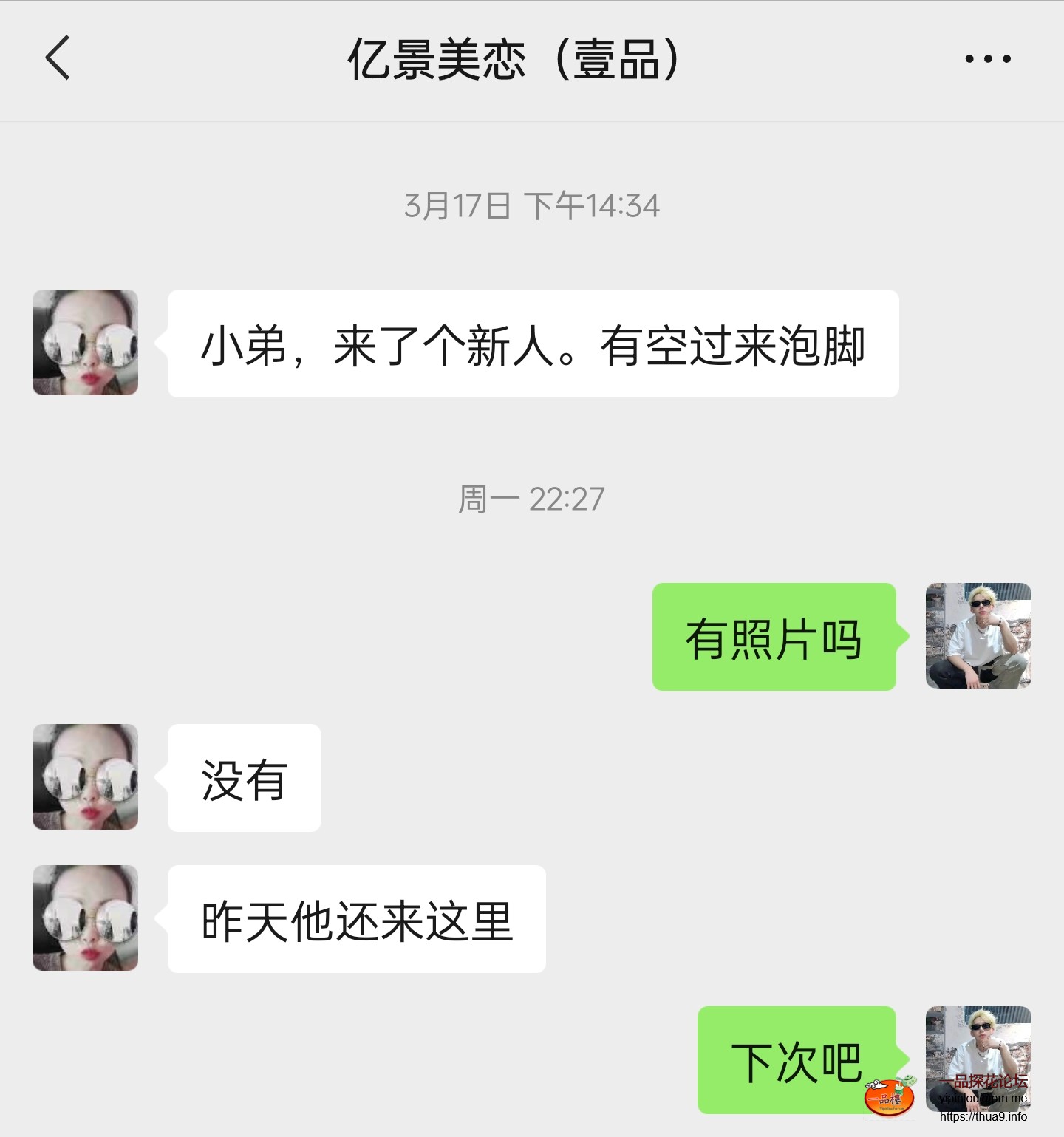This screenshot has height=1137, width=1064.
Task: Go back from the chat
Action: pos(58,58)
